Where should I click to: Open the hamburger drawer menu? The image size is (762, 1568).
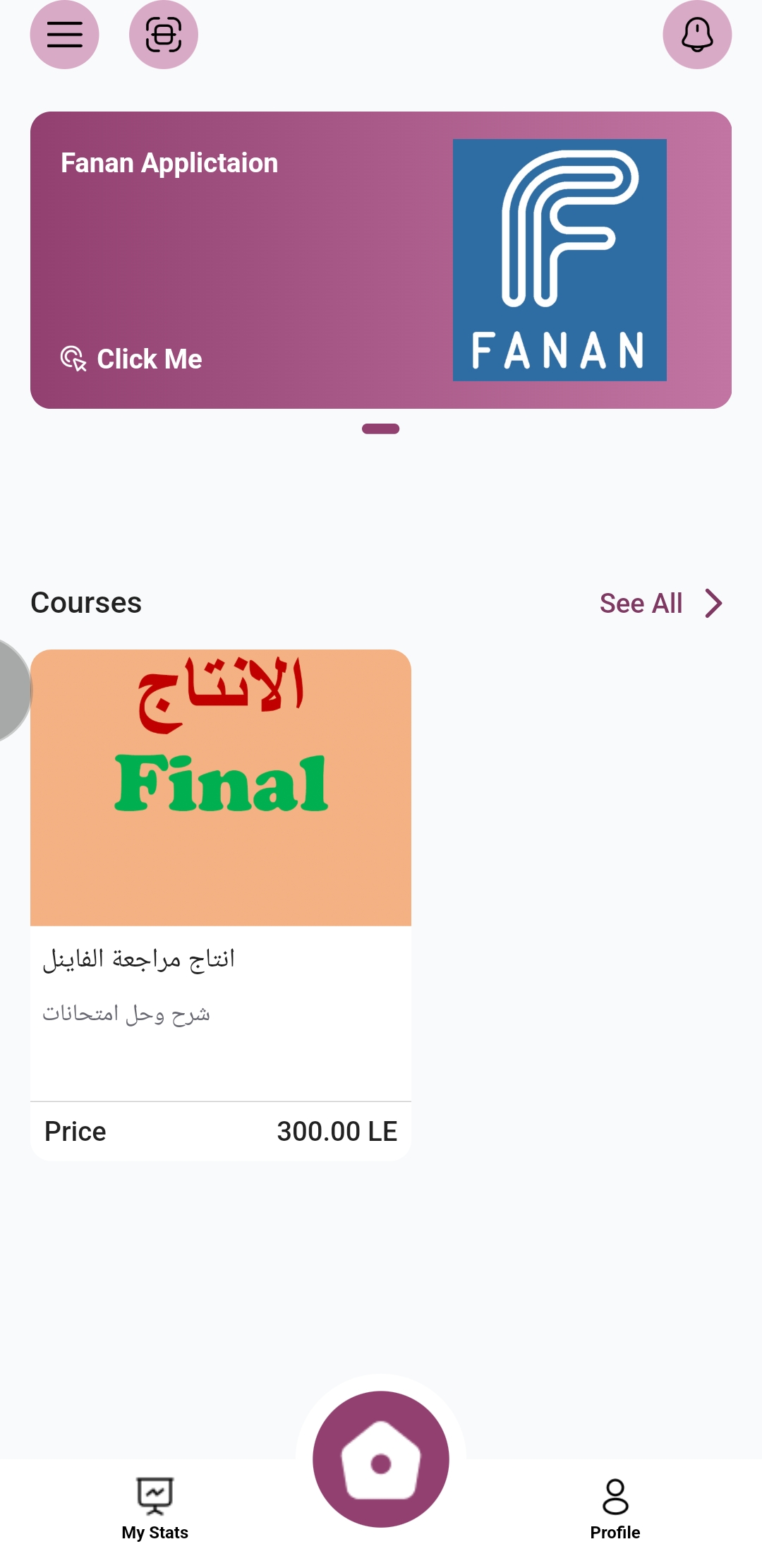point(64,35)
